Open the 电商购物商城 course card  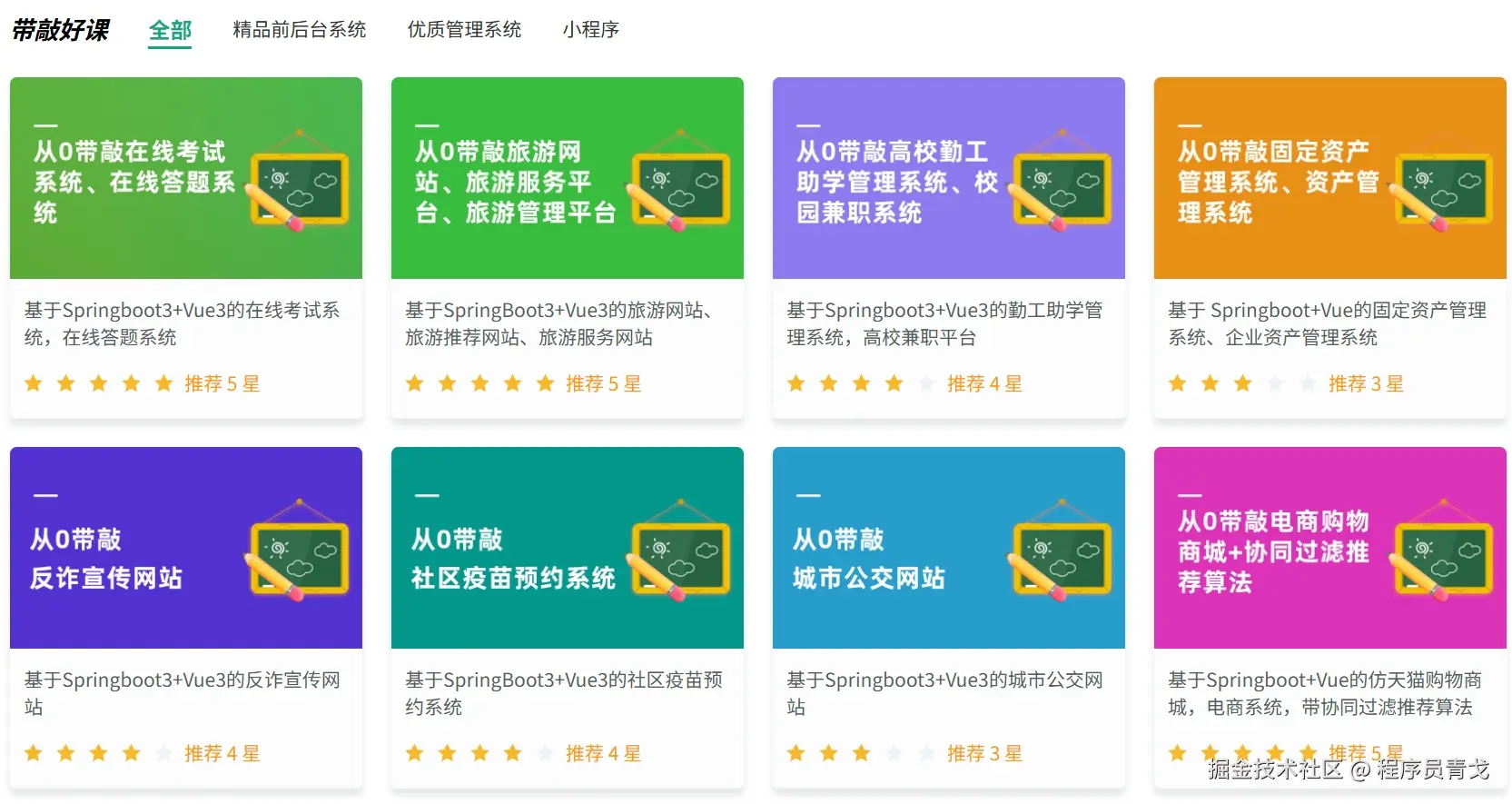(1330, 549)
